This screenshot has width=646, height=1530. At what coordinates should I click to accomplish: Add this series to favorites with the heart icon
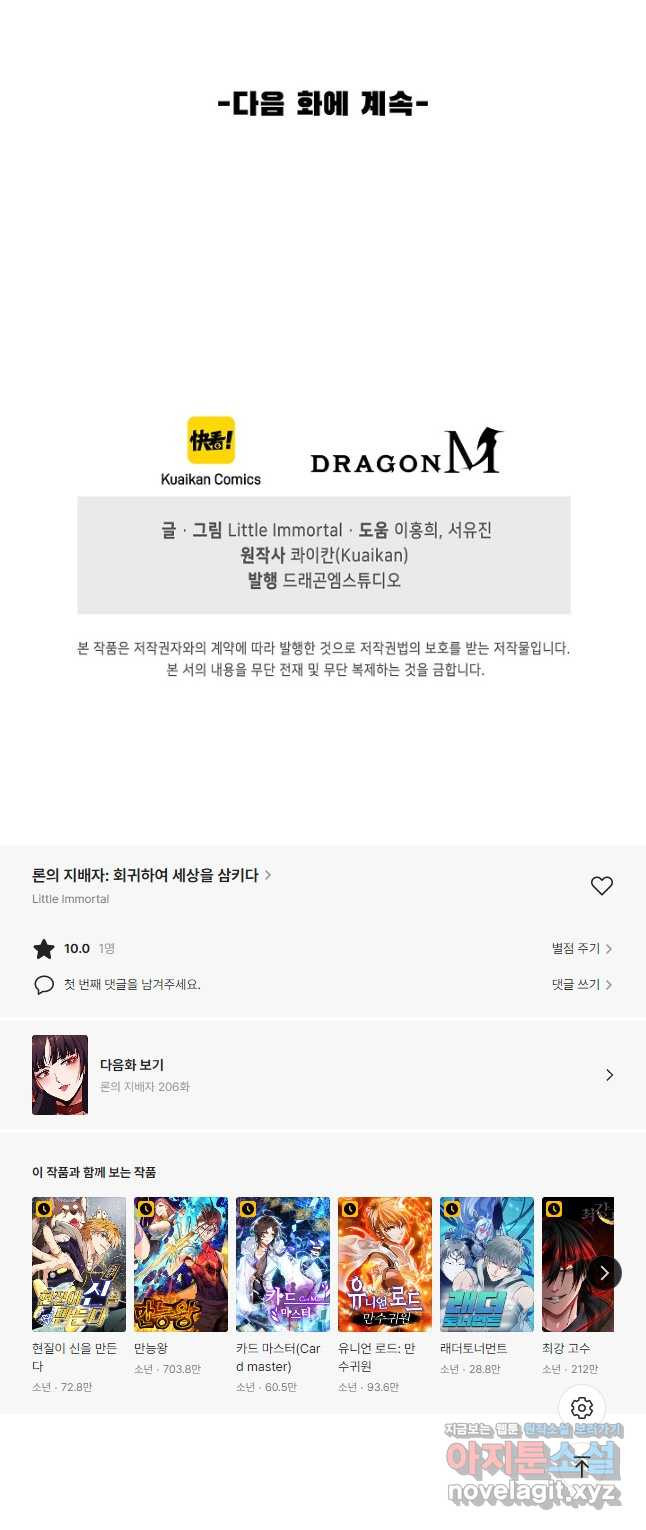[601, 886]
